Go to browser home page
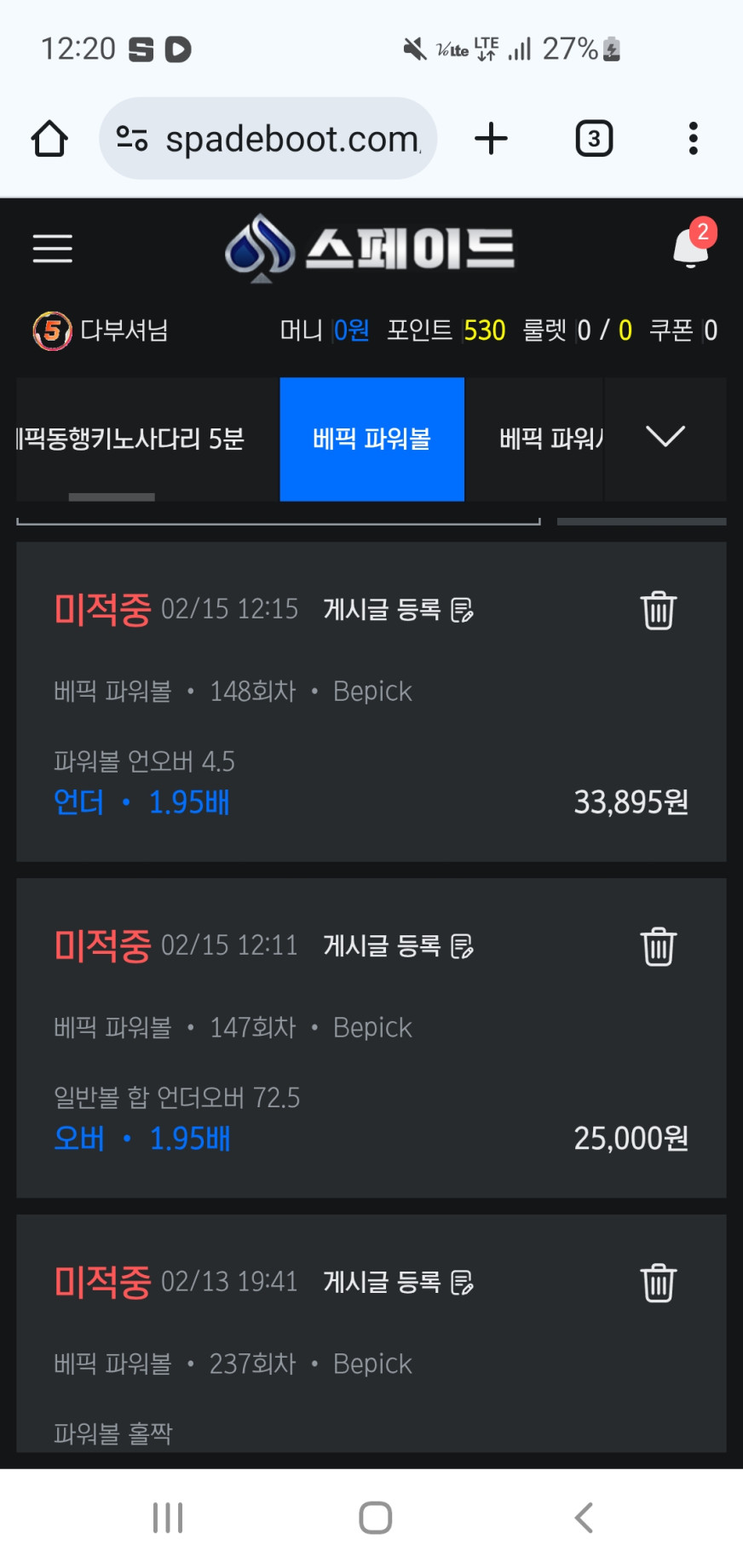The width and height of the screenshot is (743, 1568). coord(49,139)
